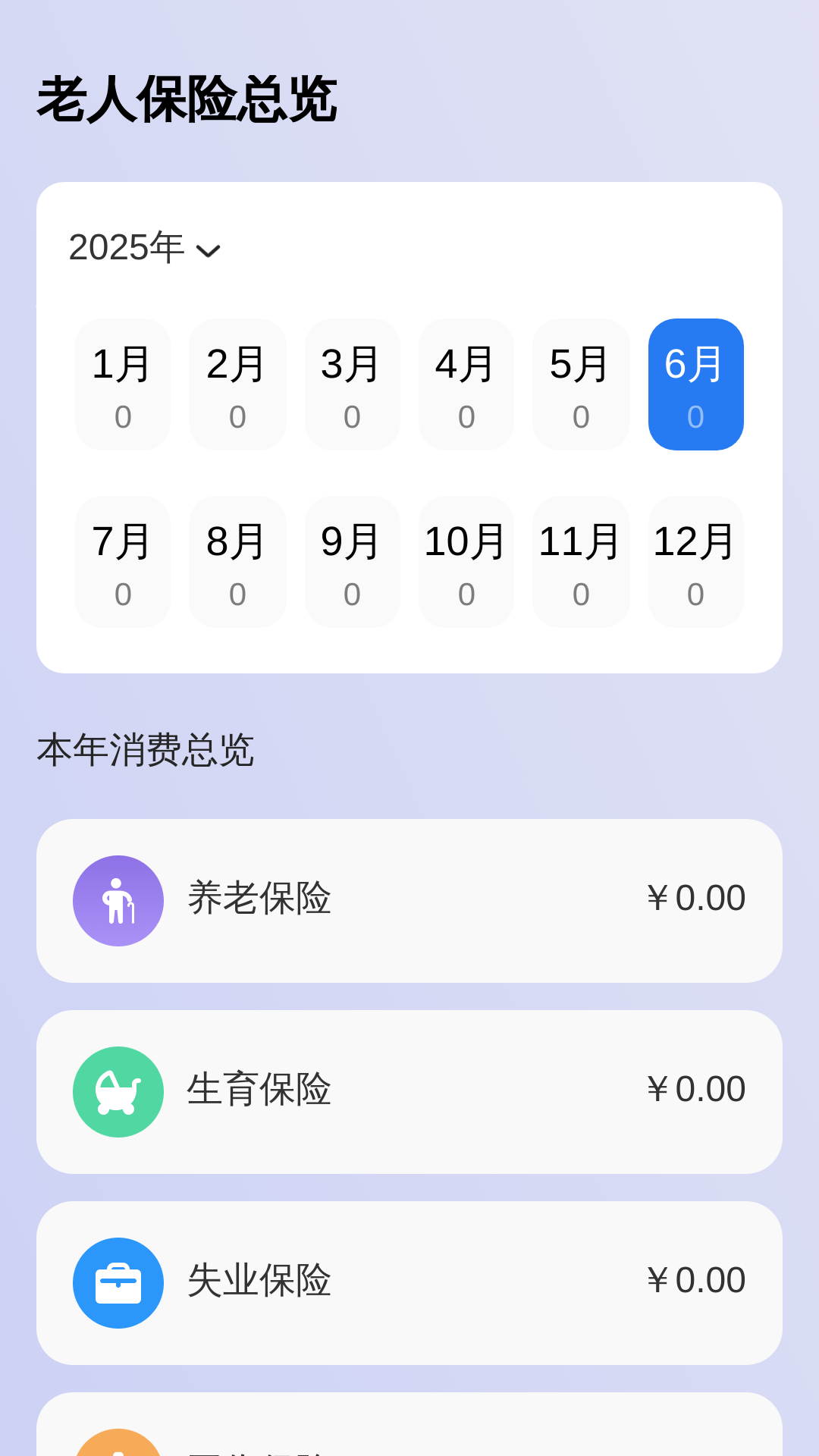Tap the highlighted 6月 chip

pyautogui.click(x=695, y=384)
